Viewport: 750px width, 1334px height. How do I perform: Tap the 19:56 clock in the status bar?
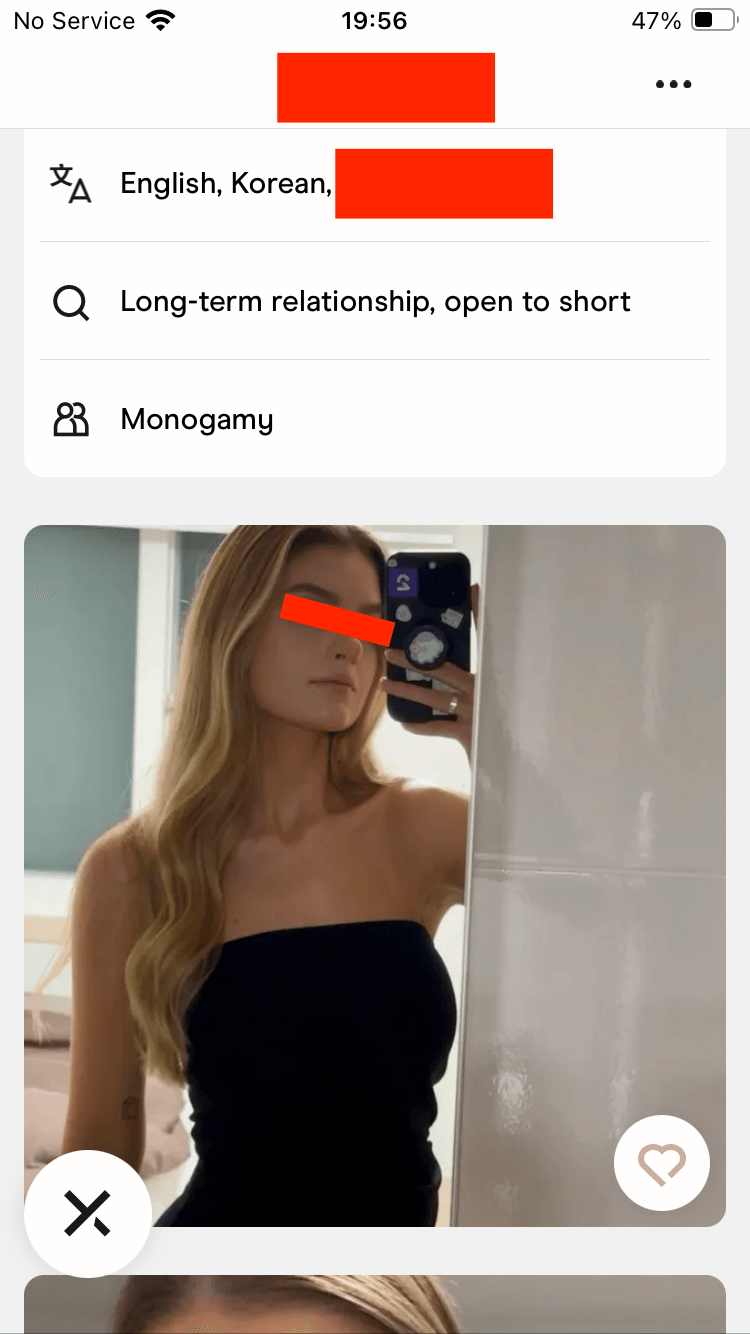tap(375, 20)
